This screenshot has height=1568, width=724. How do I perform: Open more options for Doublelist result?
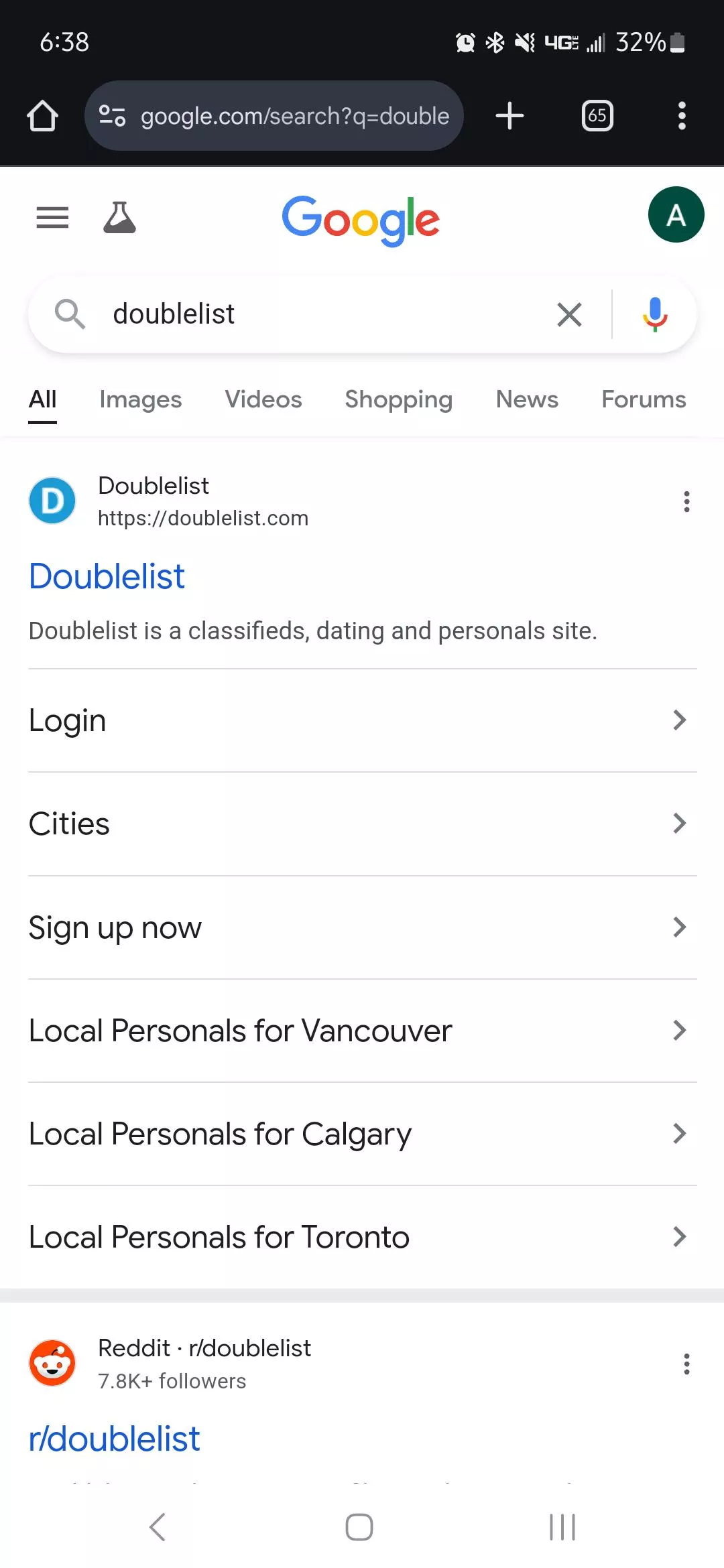(686, 501)
